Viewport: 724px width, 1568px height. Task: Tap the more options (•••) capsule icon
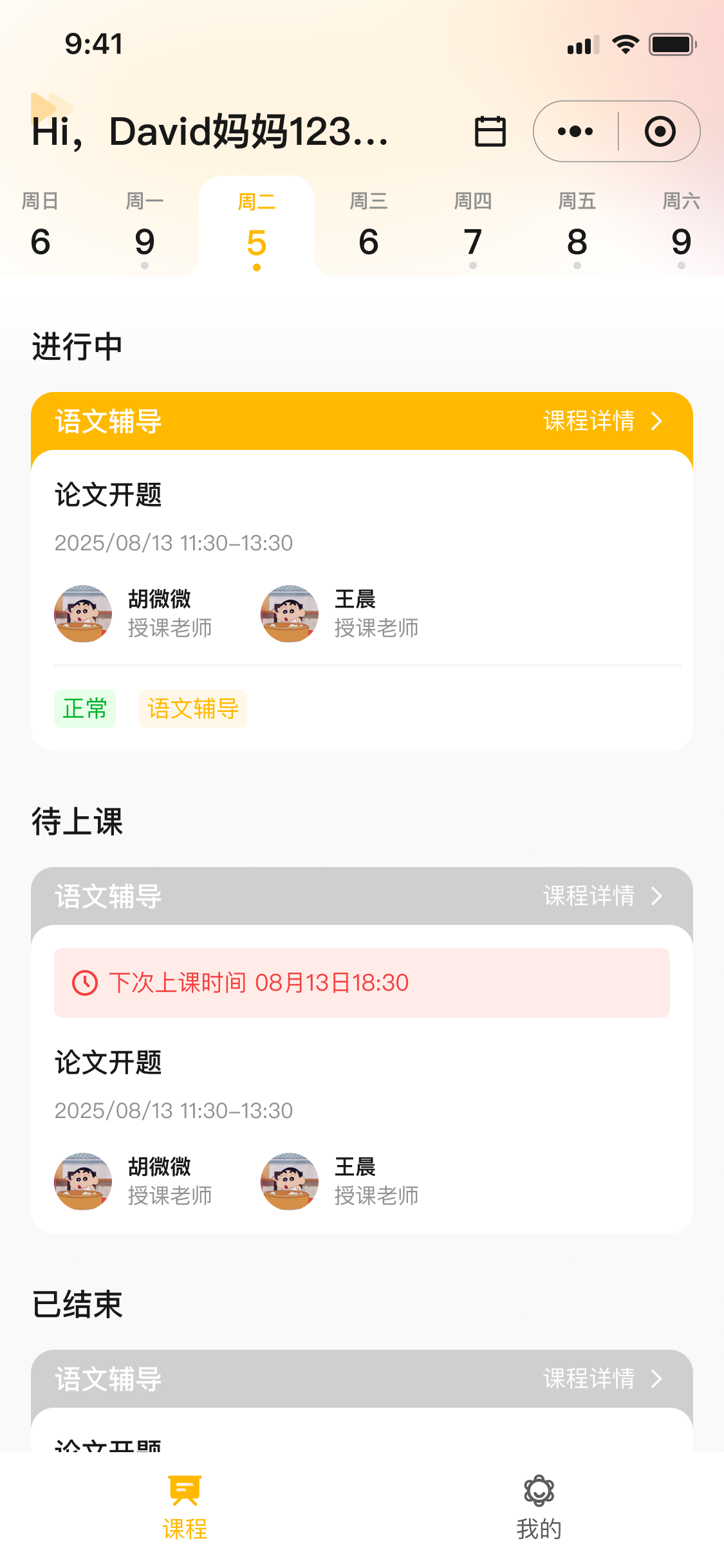coord(575,131)
